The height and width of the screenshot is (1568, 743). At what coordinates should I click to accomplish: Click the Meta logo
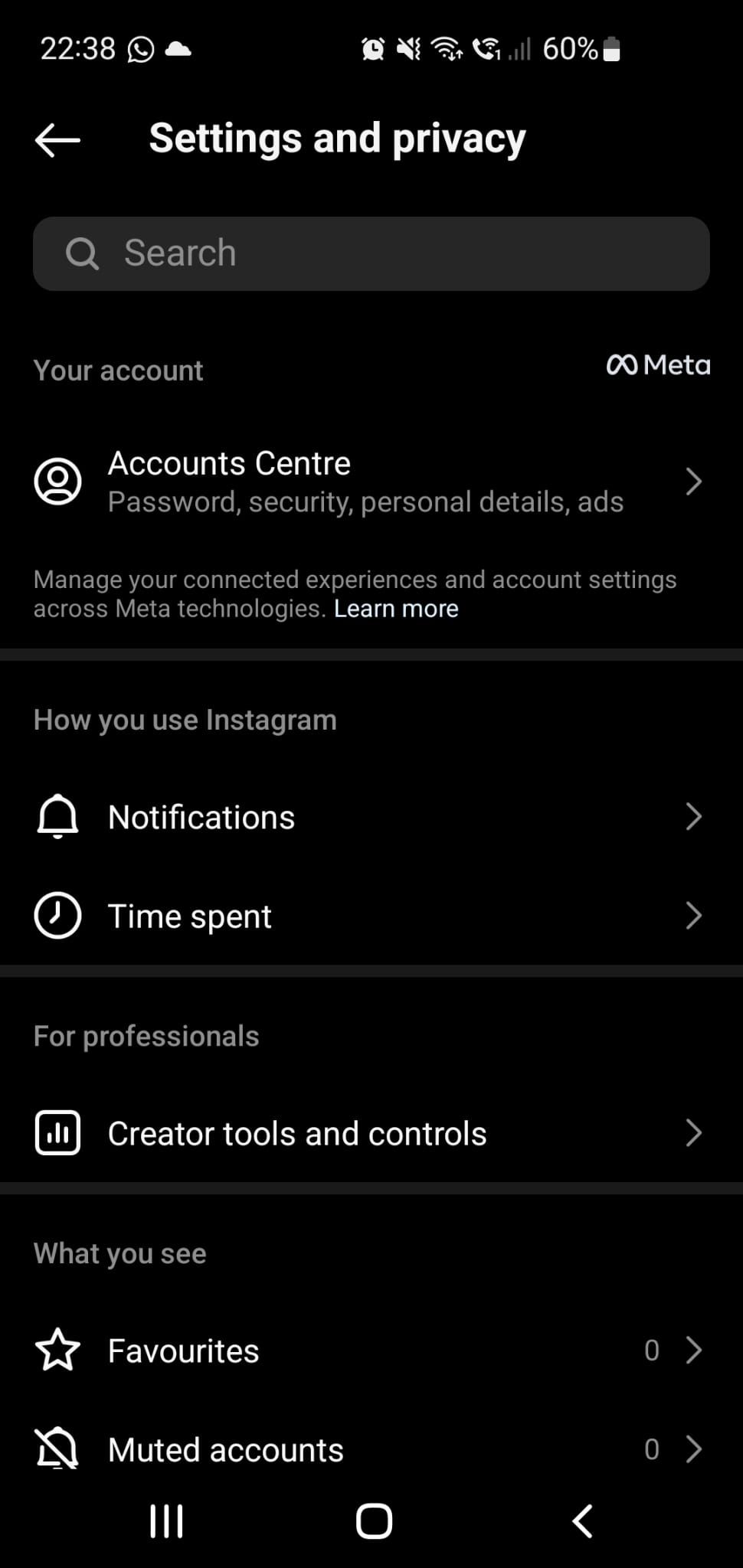657,365
